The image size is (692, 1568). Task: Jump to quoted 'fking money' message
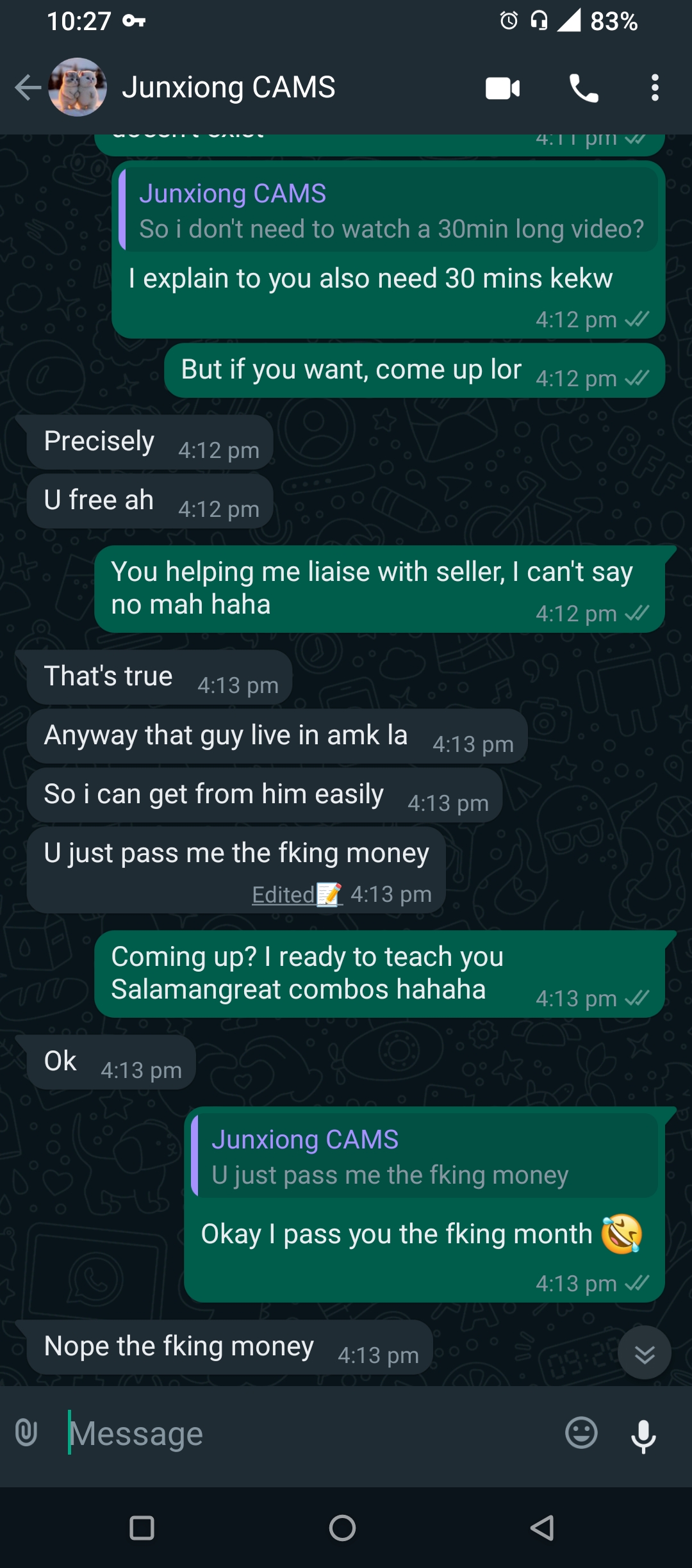[x=425, y=1157]
